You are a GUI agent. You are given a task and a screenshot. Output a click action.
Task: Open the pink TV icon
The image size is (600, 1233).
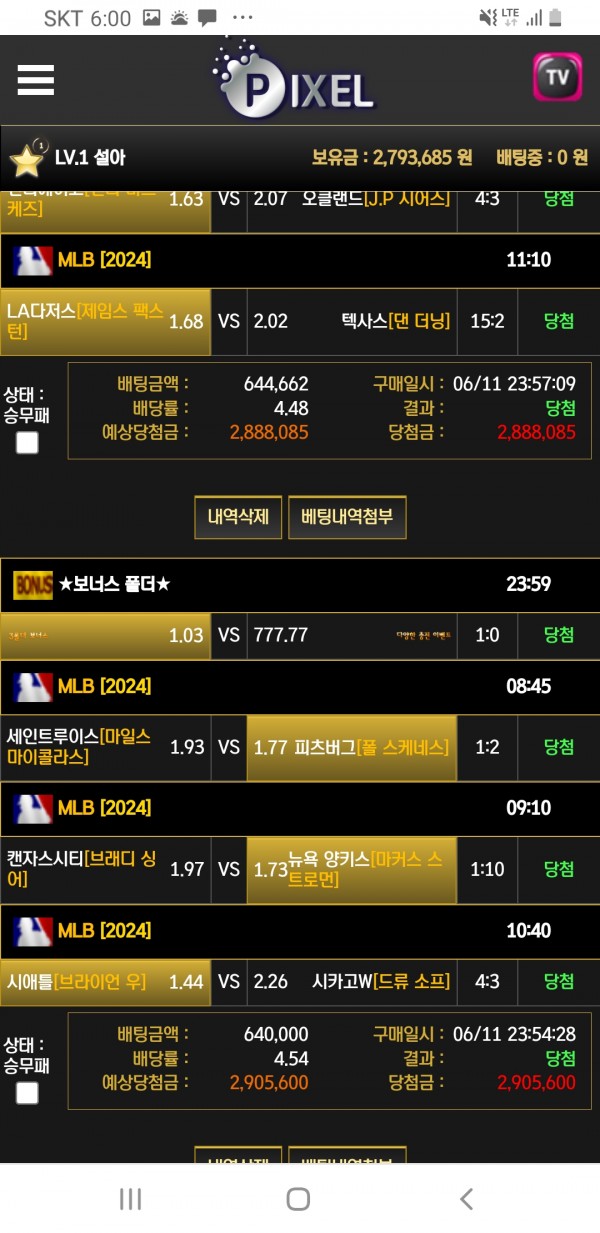(557, 78)
